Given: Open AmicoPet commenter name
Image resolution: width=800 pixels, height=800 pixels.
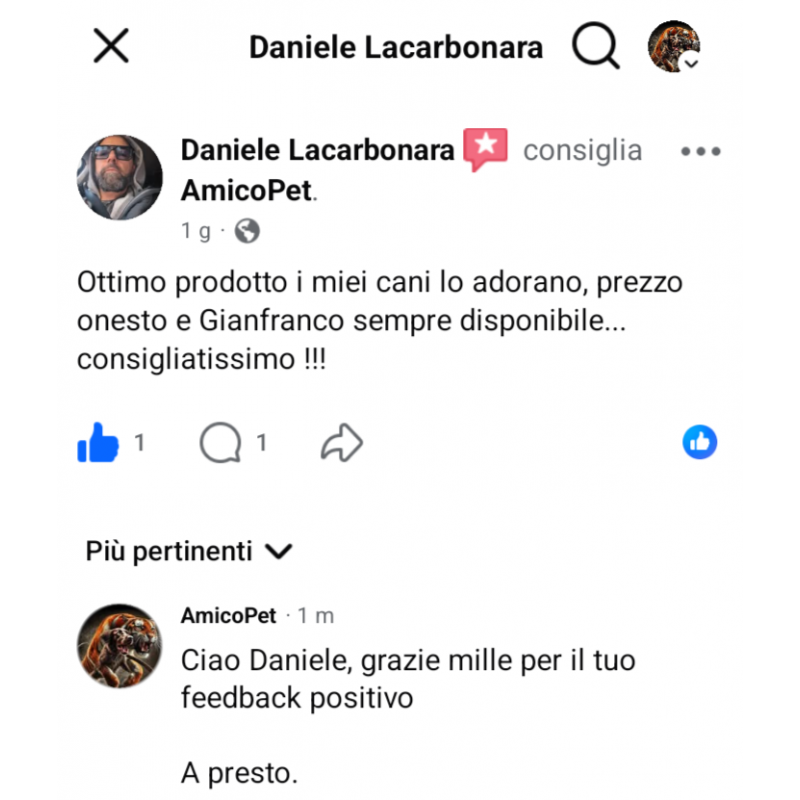Looking at the screenshot, I should (228, 616).
